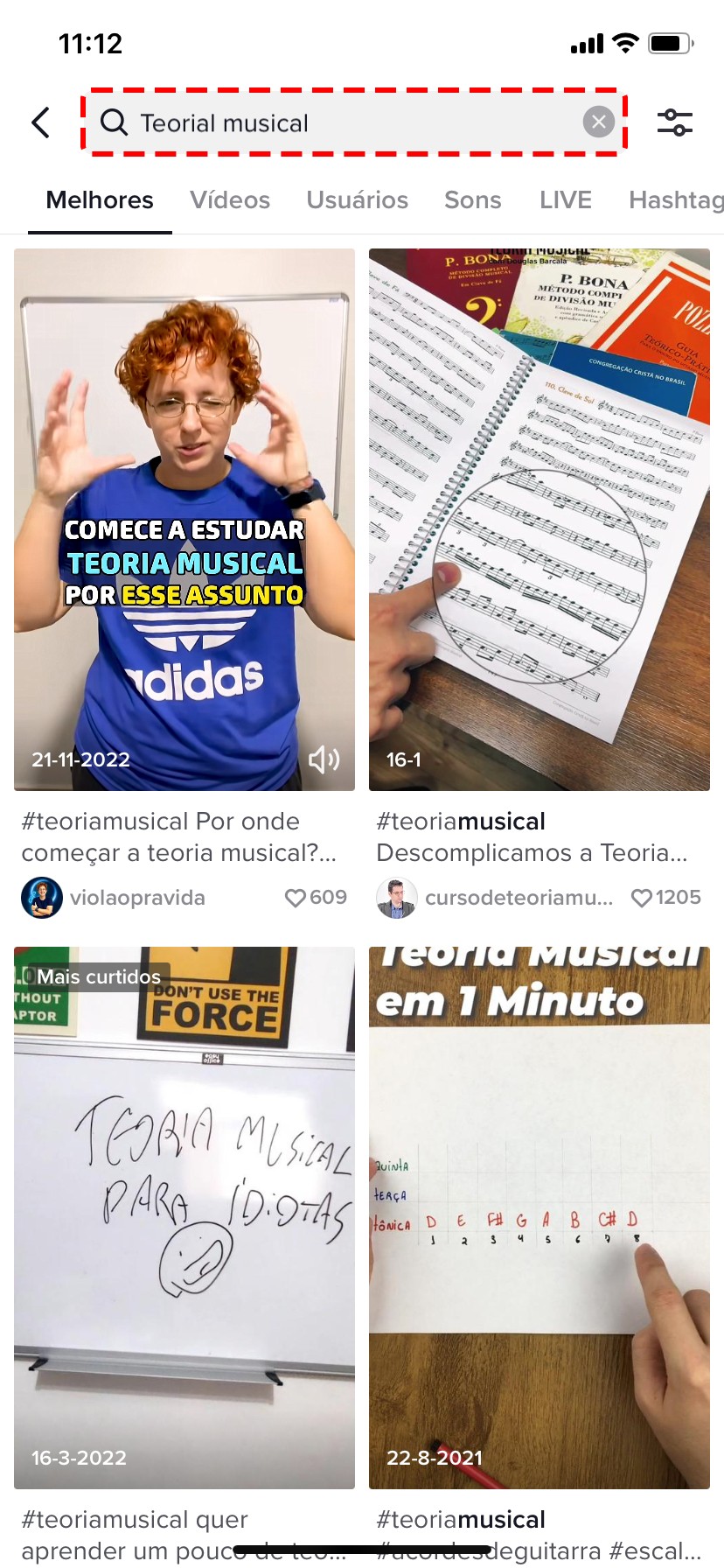Clear the search text with the X
The width and height of the screenshot is (724, 1568).
pyautogui.click(x=598, y=122)
